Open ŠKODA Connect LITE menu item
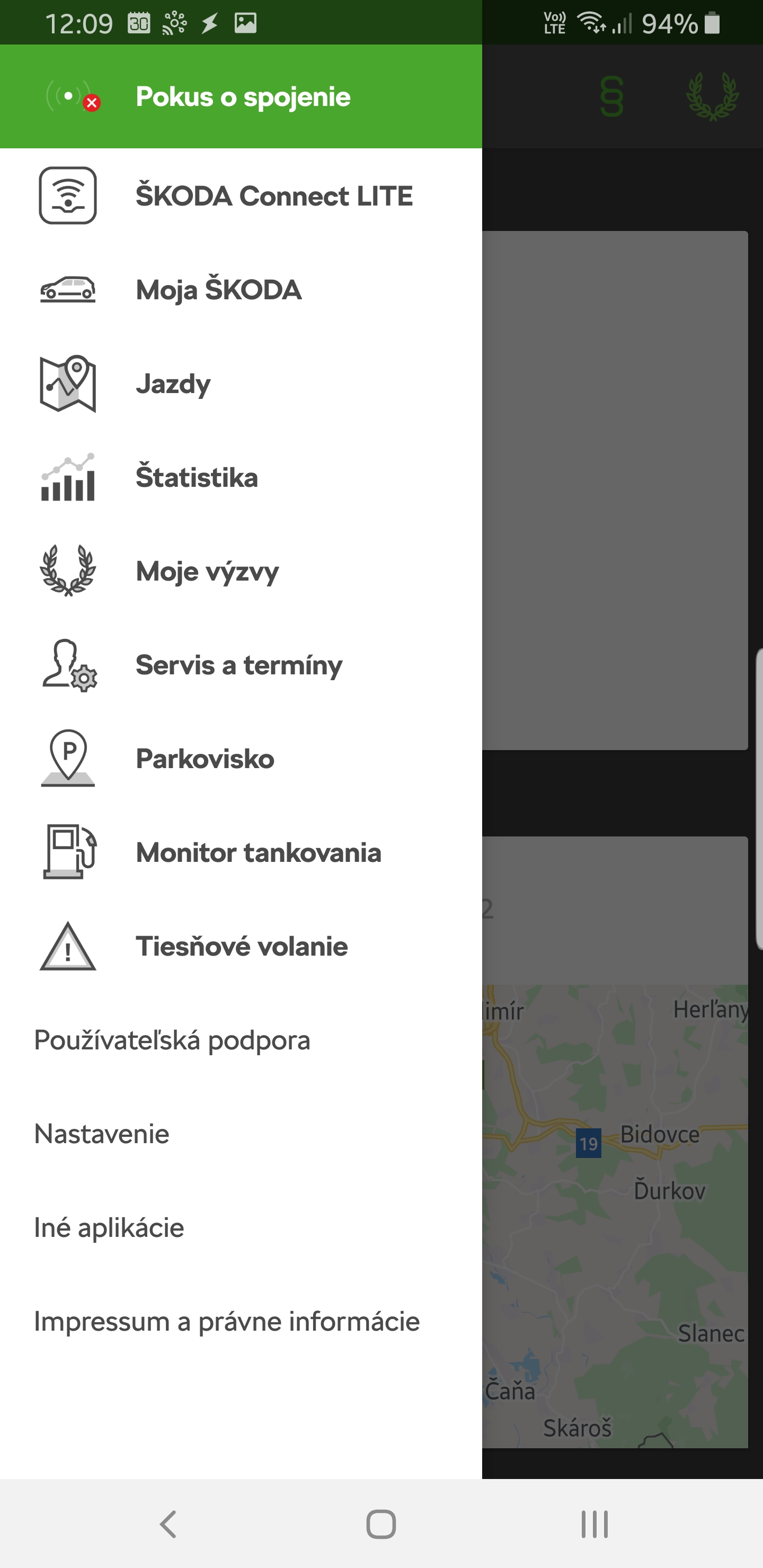The height and width of the screenshot is (1568, 763). 274,196
